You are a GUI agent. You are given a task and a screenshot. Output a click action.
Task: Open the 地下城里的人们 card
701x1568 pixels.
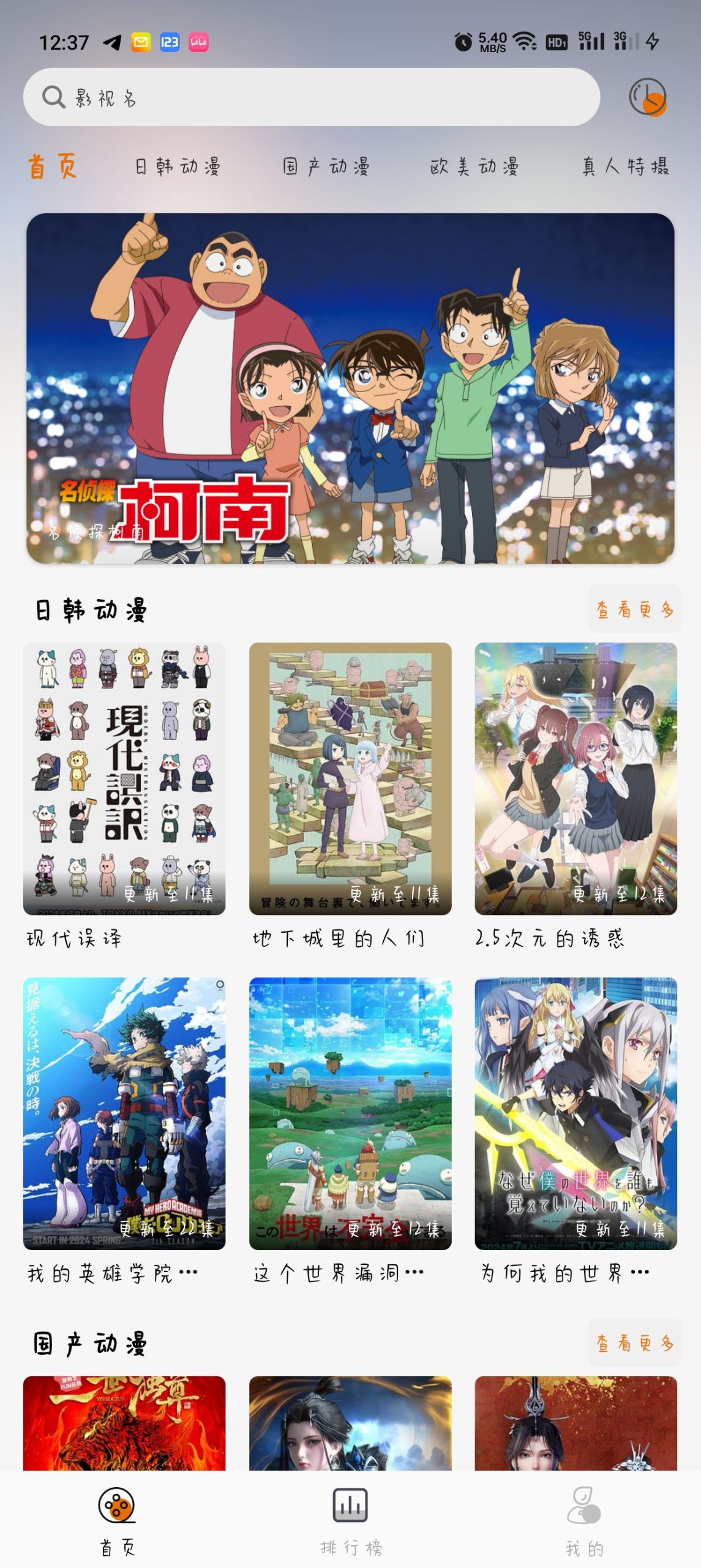tap(350, 778)
